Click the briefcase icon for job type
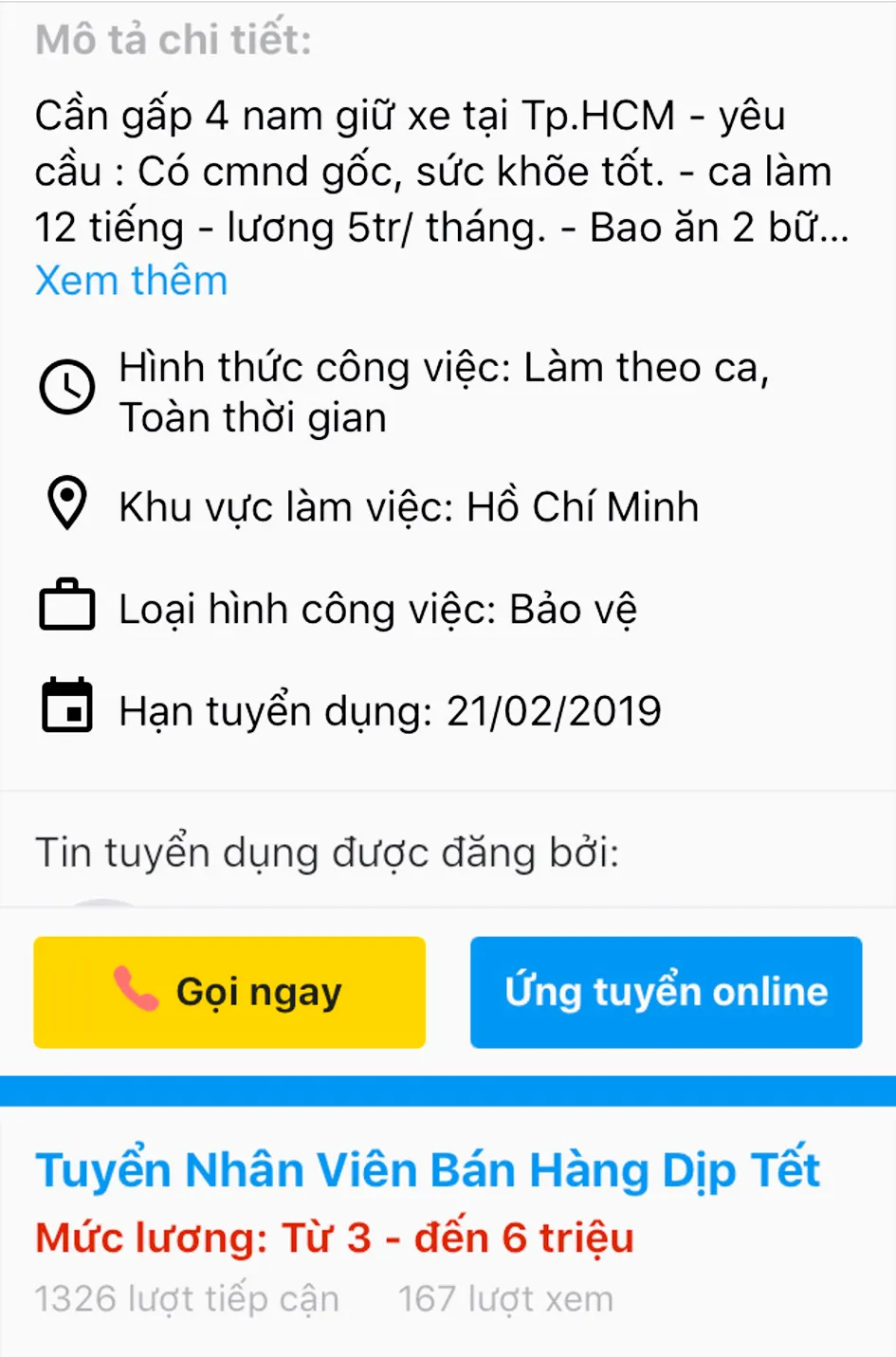This screenshot has height=1357, width=896. click(64, 608)
